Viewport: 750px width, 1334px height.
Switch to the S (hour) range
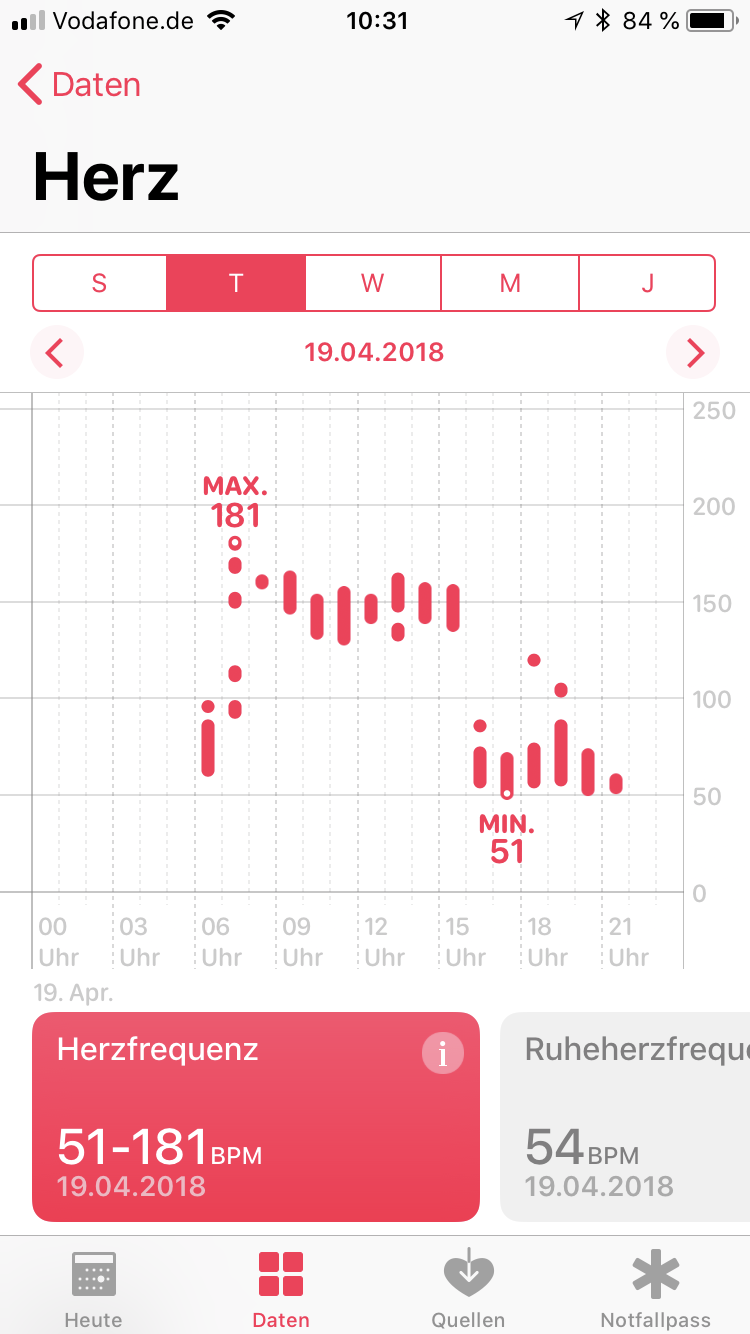99,283
